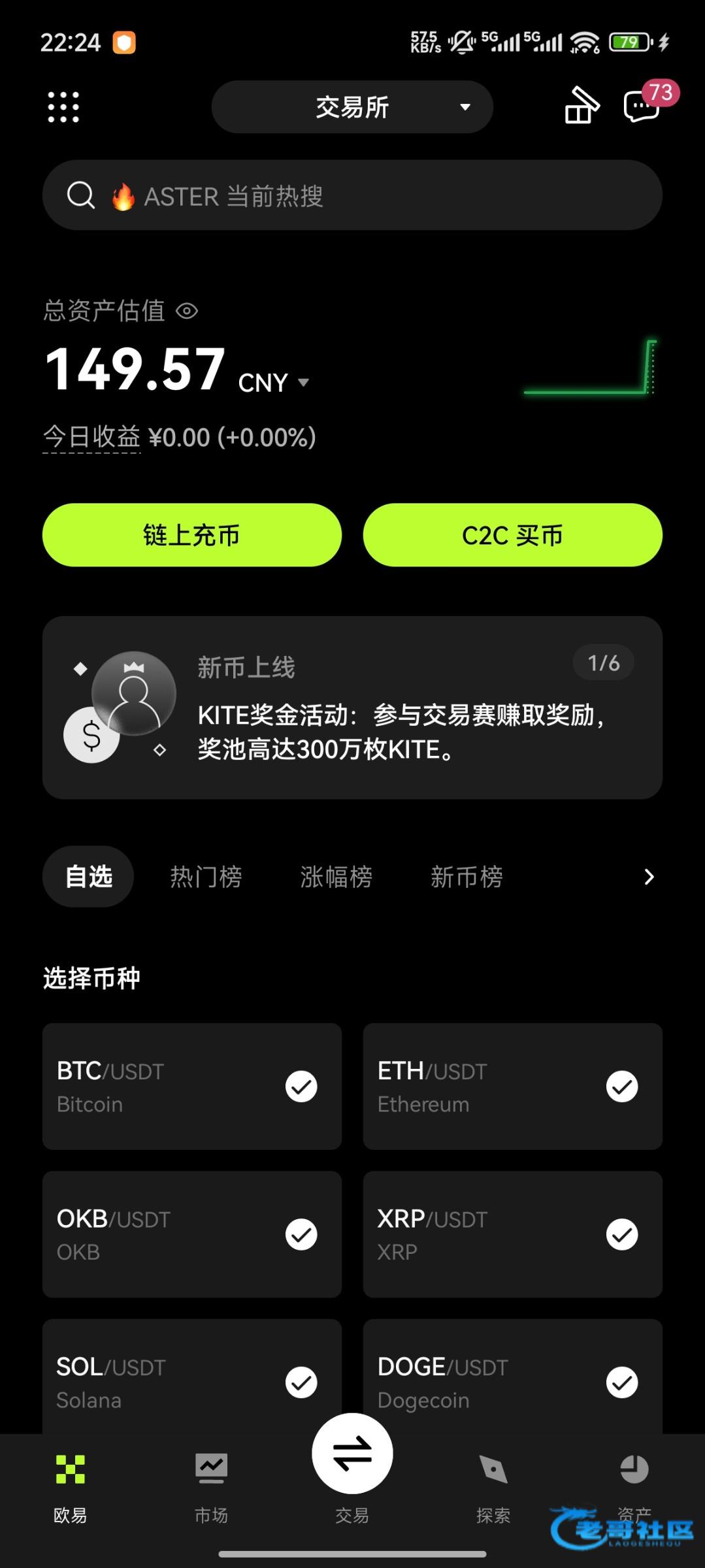Tap C2C 买币 button
The height and width of the screenshot is (1568, 705).
click(x=512, y=535)
